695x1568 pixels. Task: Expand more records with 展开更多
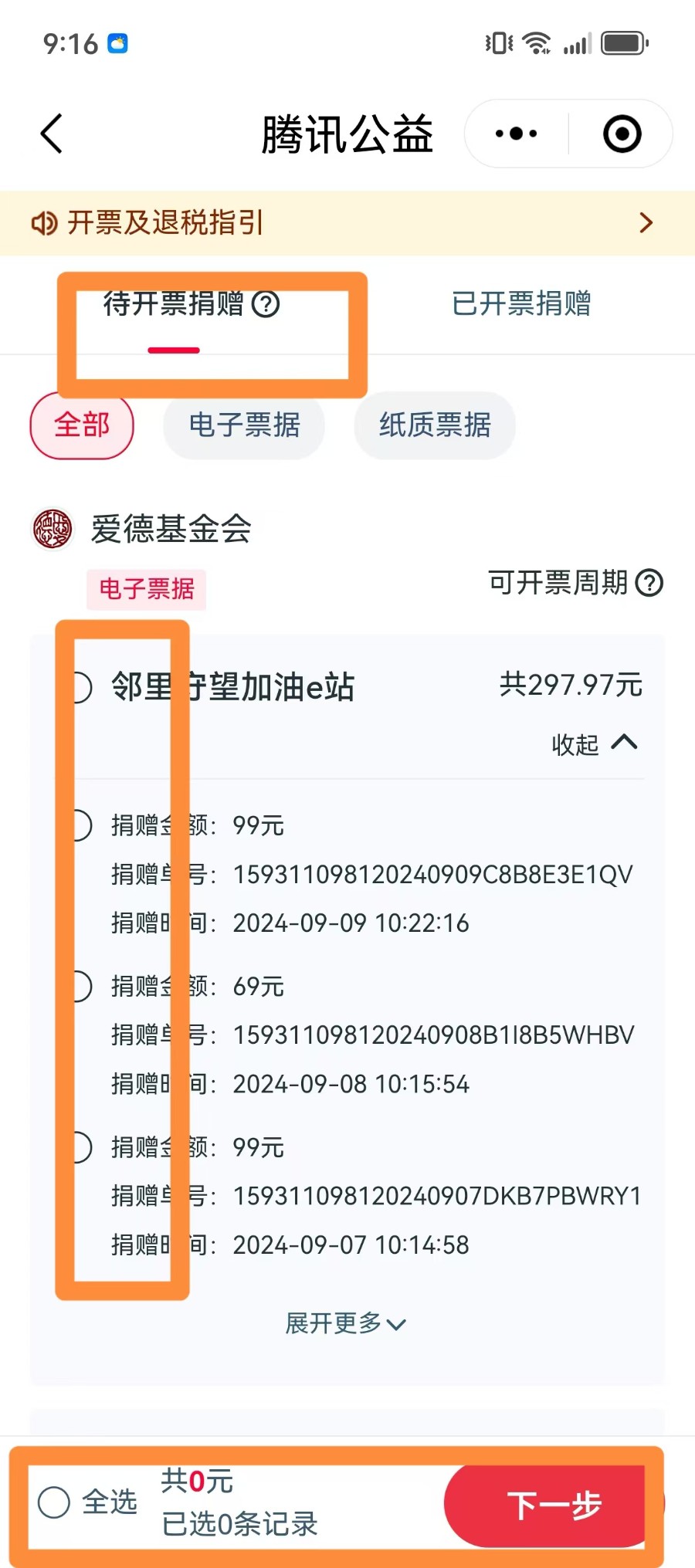point(346,1323)
